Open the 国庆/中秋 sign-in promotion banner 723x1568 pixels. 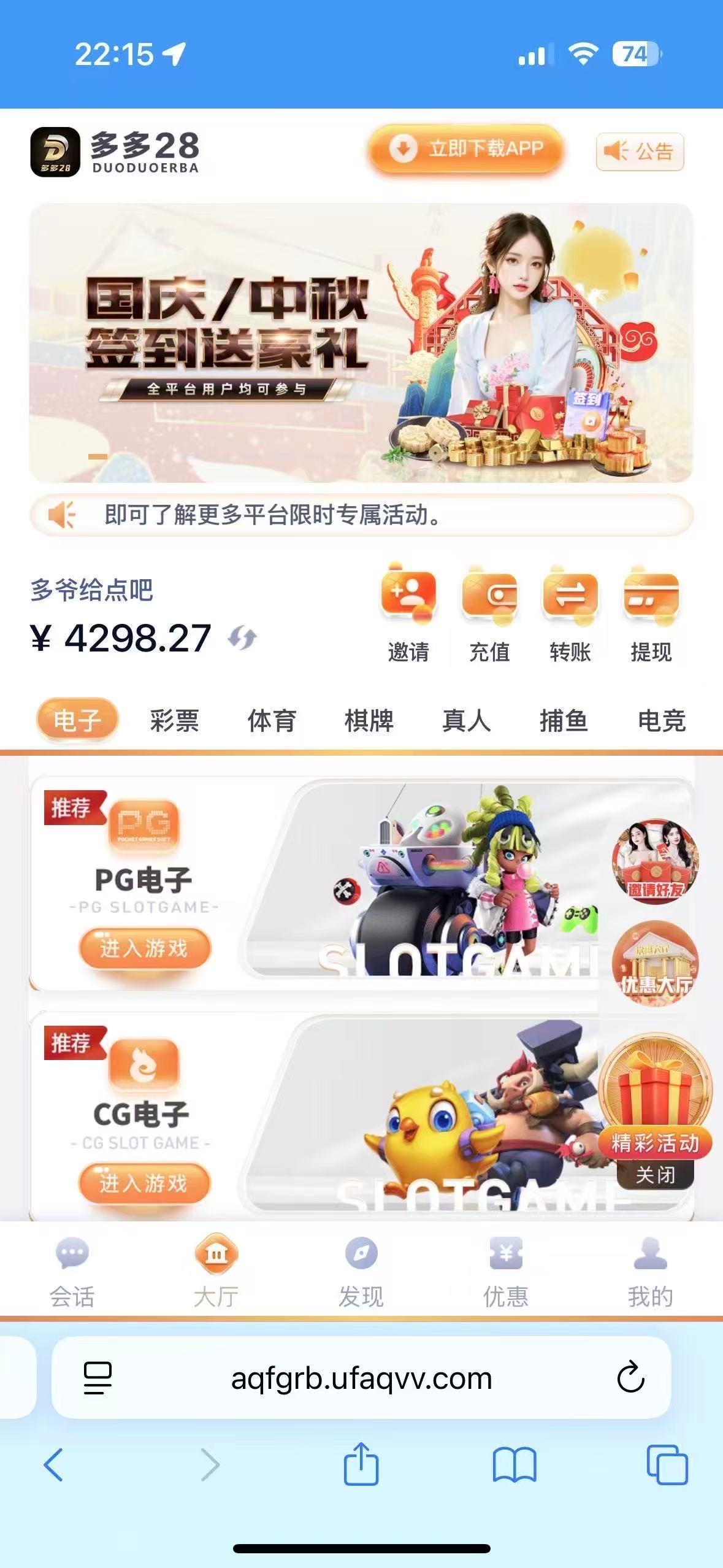pos(361,343)
